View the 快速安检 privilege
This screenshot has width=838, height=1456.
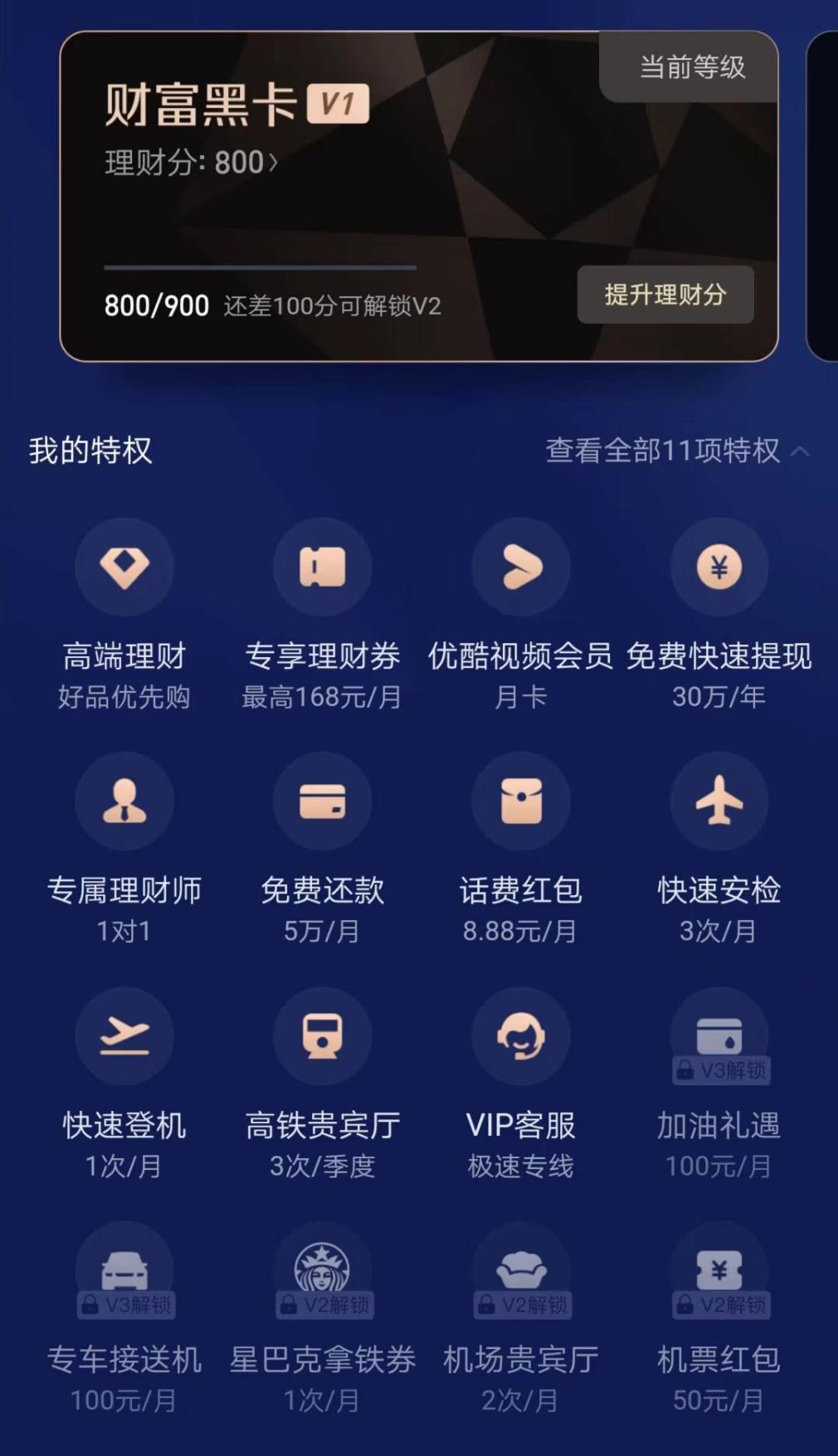(719, 850)
